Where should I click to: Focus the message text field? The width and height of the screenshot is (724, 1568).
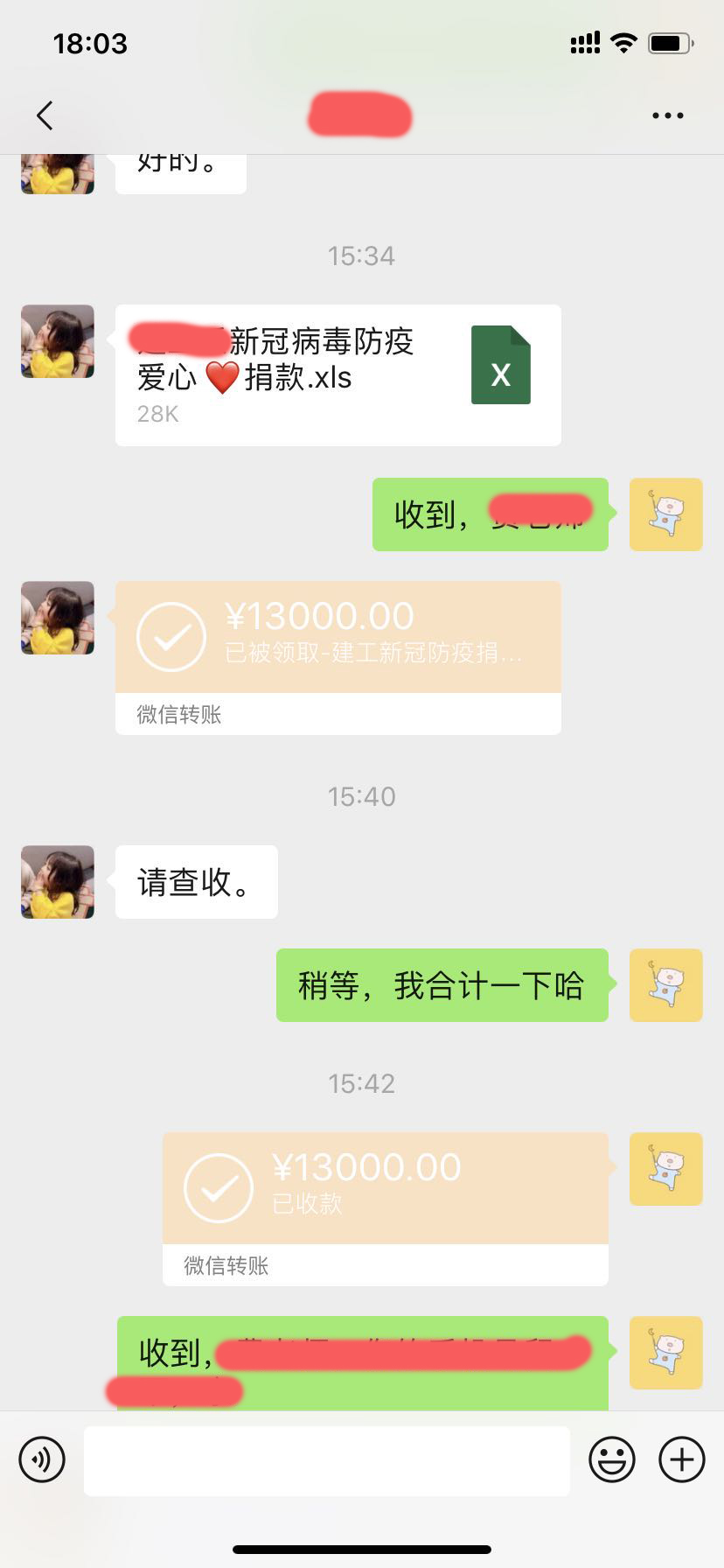[x=327, y=1459]
